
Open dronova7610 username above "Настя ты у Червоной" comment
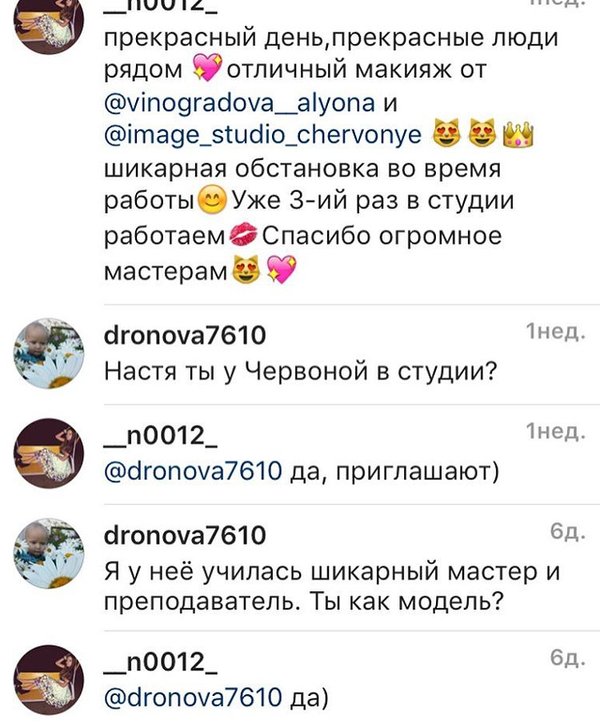184,335
